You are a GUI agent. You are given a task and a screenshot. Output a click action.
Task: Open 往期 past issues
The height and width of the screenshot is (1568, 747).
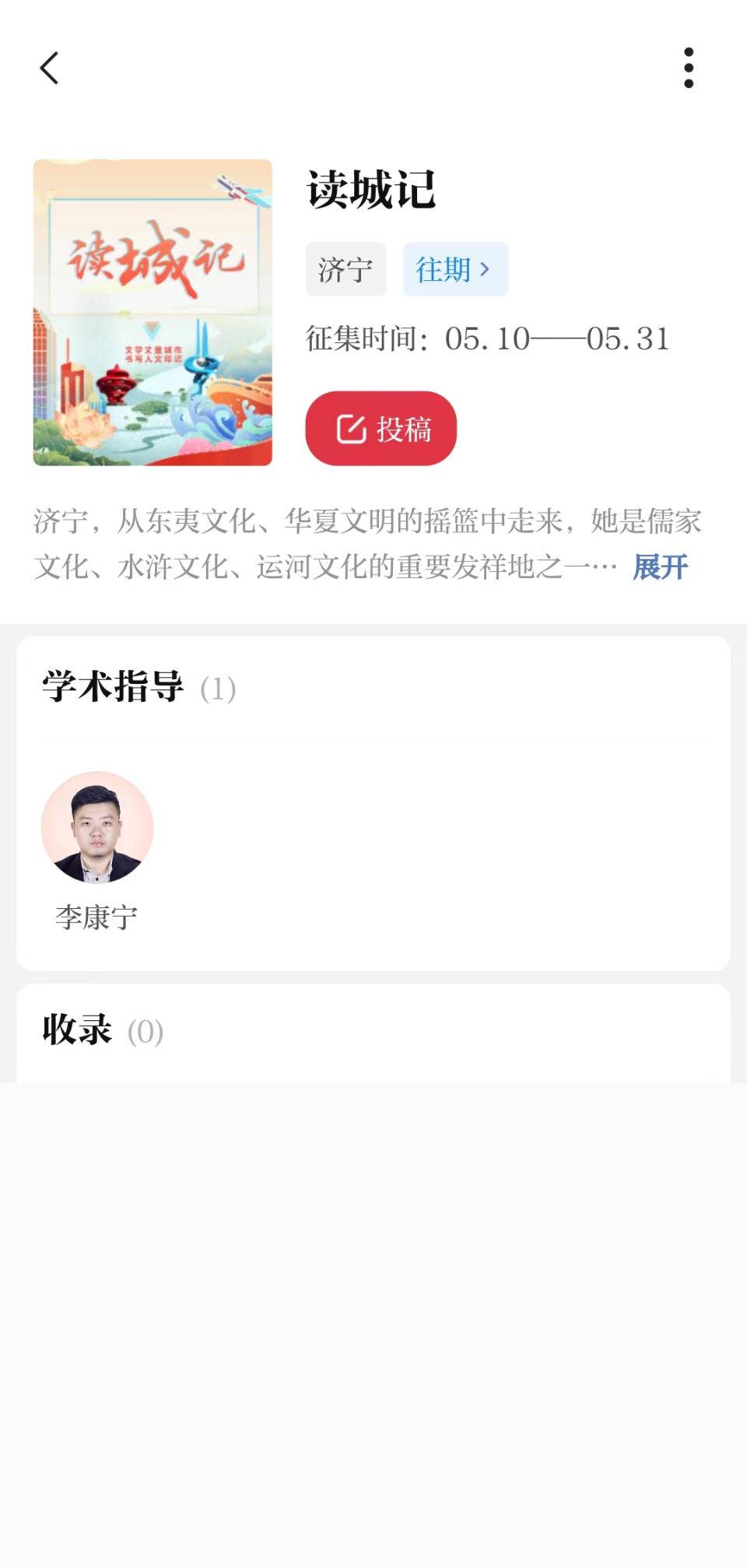tap(454, 269)
